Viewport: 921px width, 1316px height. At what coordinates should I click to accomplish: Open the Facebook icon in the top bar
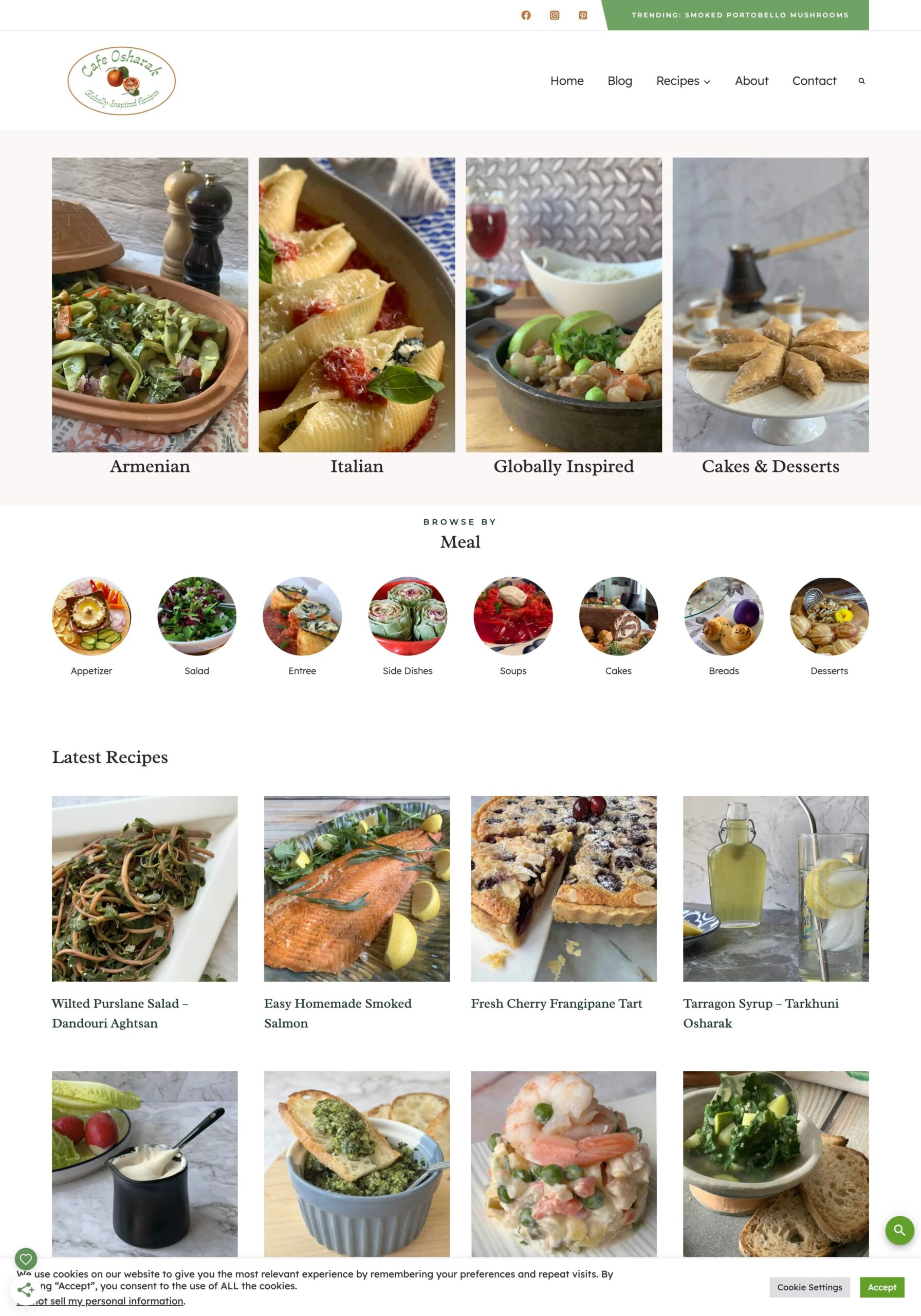coord(526,15)
